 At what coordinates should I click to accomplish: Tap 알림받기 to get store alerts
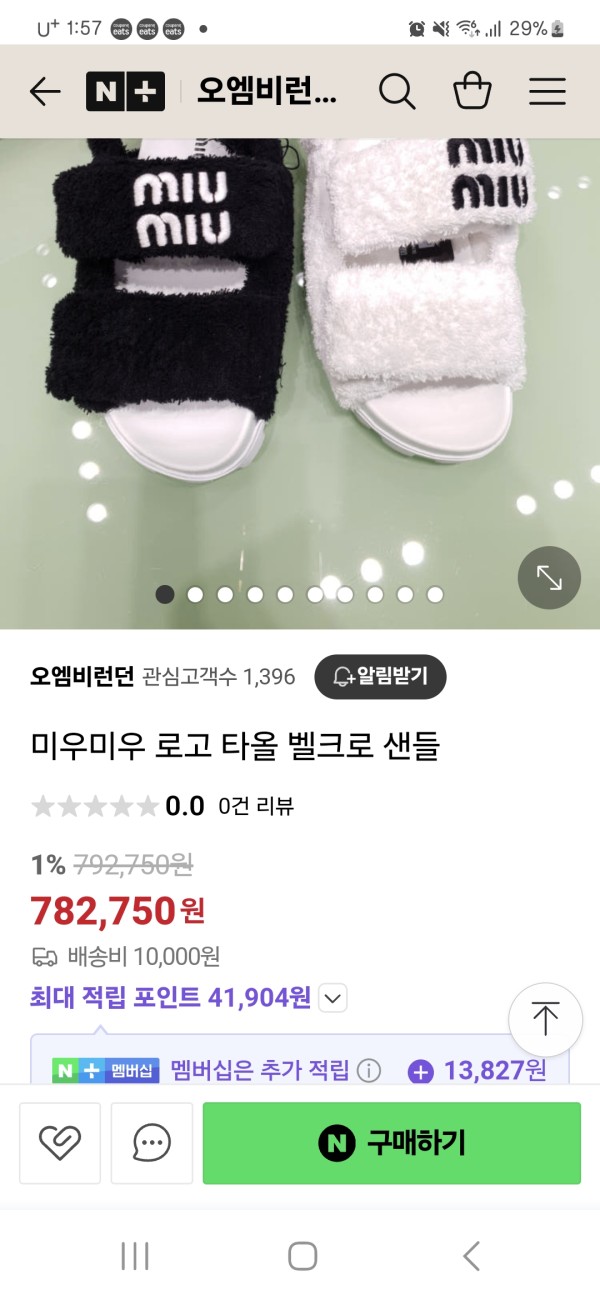380,676
